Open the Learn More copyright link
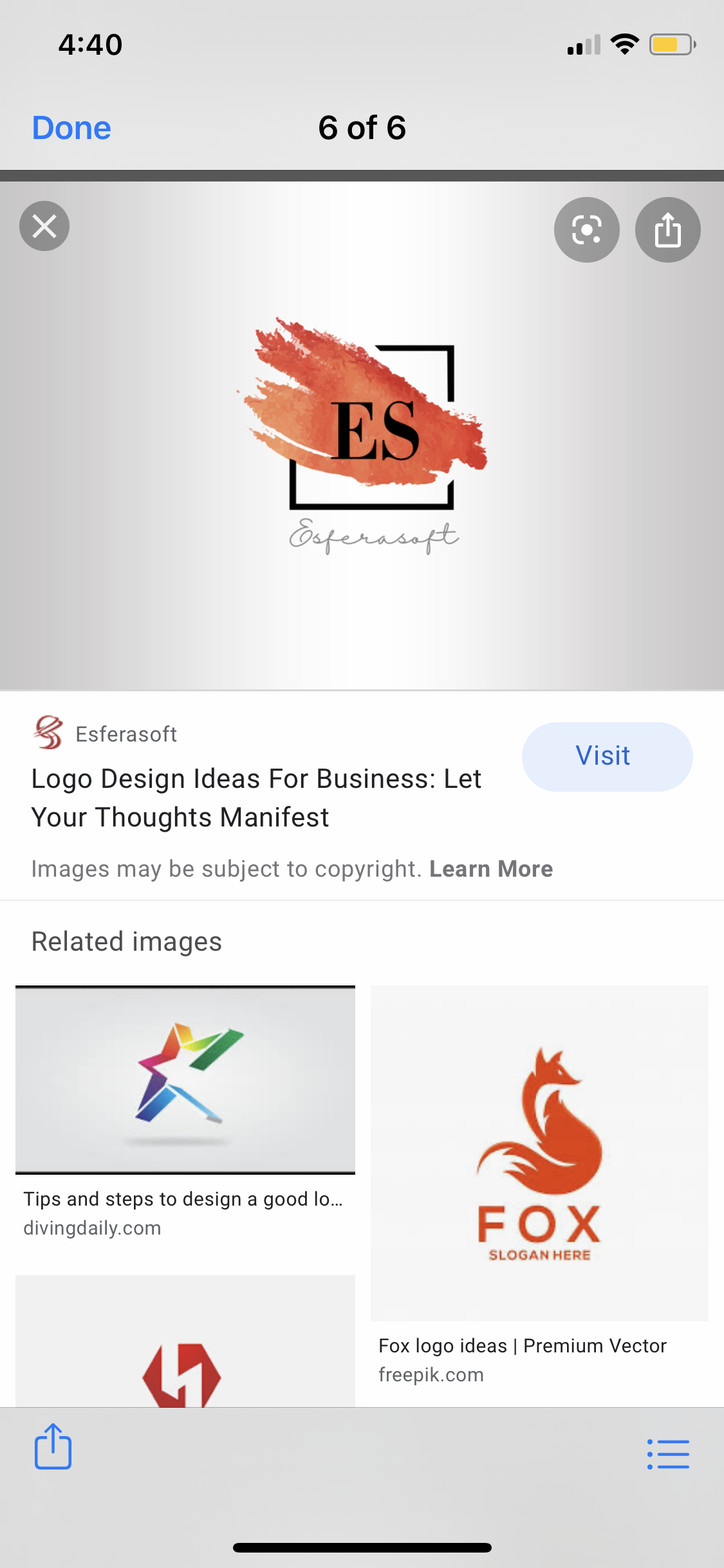 [490, 869]
